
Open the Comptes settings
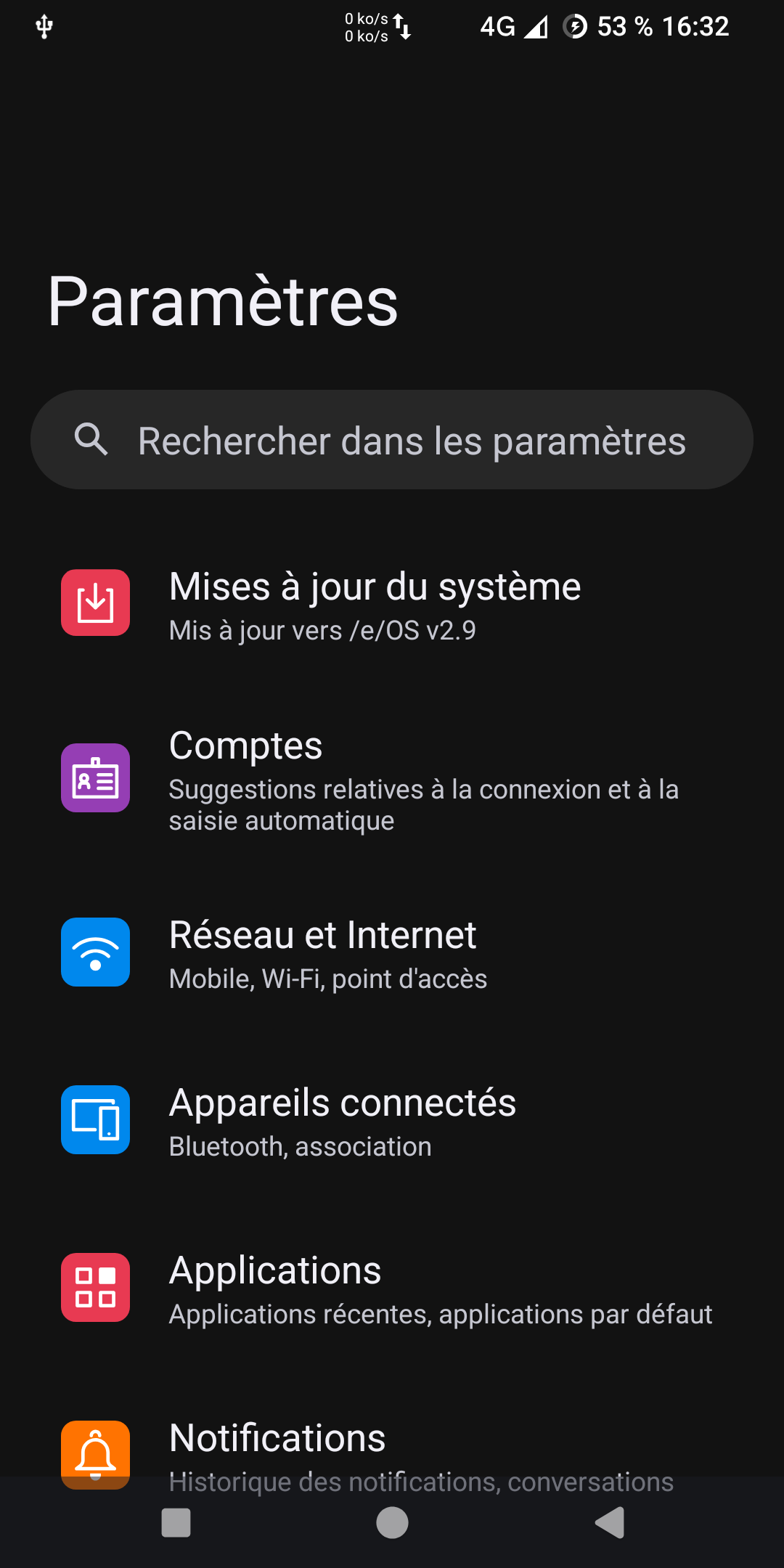[x=392, y=777]
